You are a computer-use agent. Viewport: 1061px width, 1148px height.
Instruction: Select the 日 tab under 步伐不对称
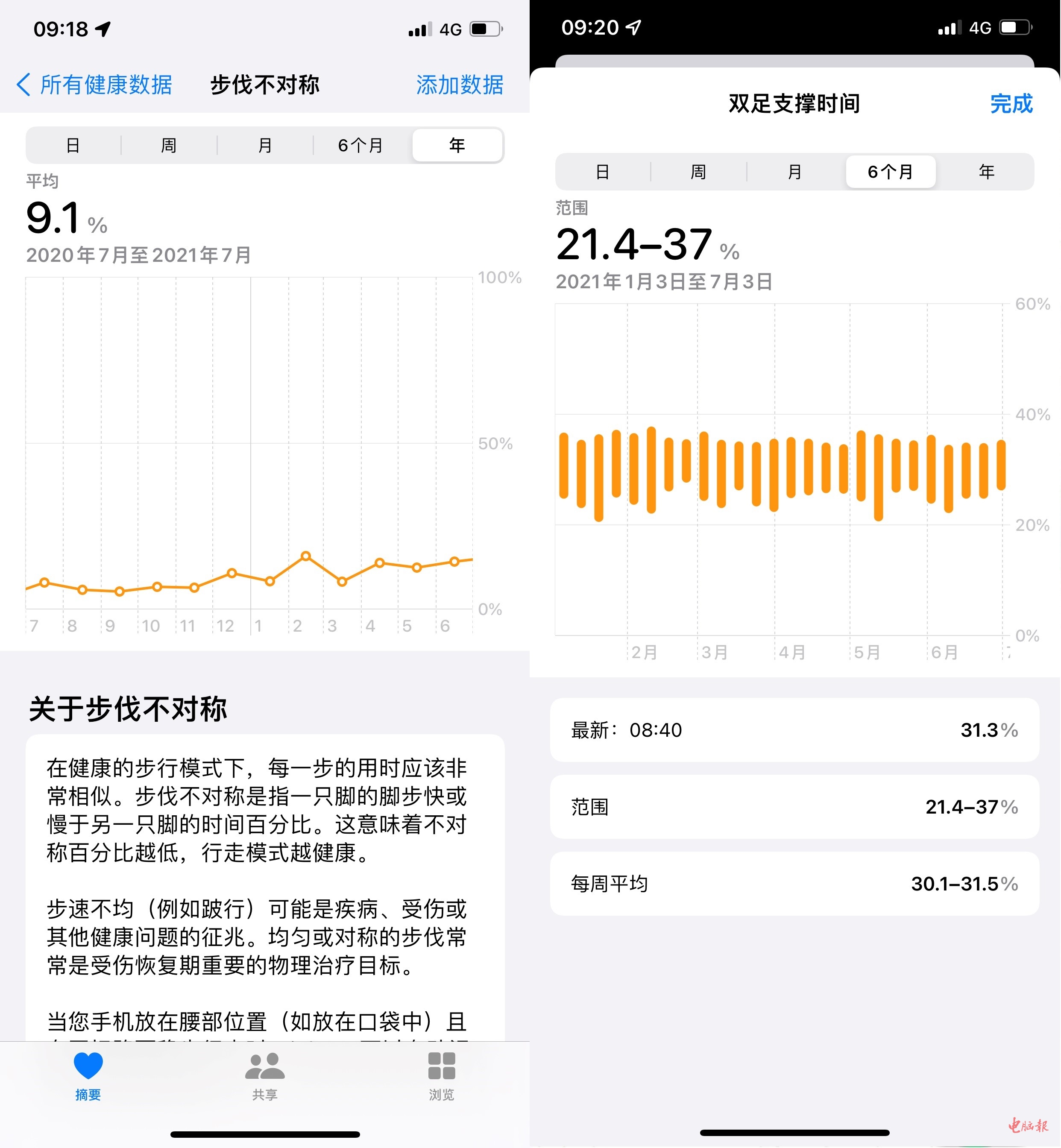click(73, 145)
